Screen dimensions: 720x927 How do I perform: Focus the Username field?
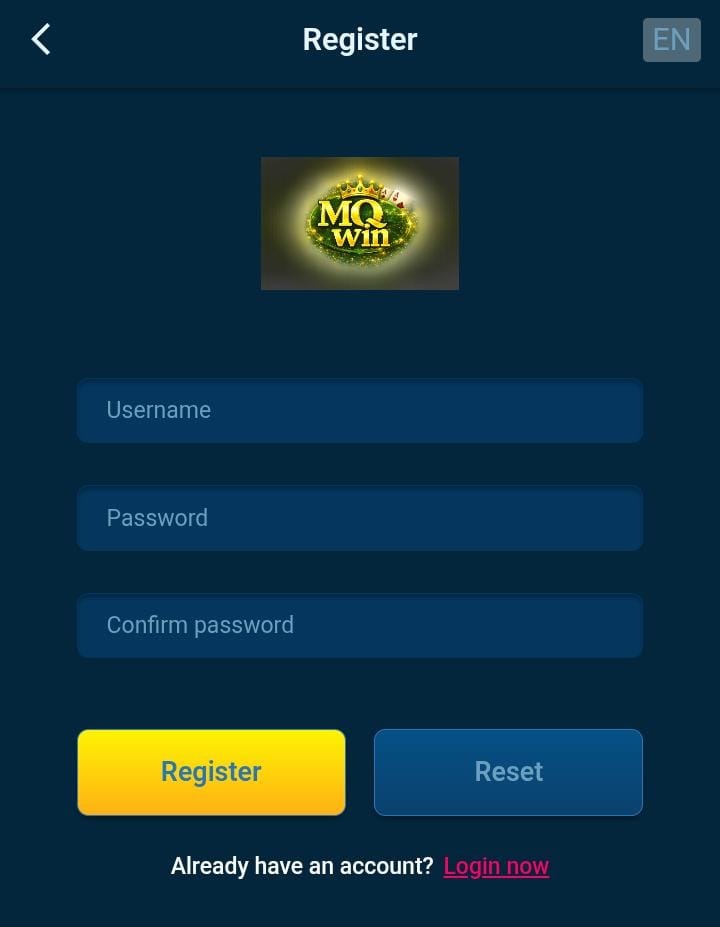pos(360,411)
